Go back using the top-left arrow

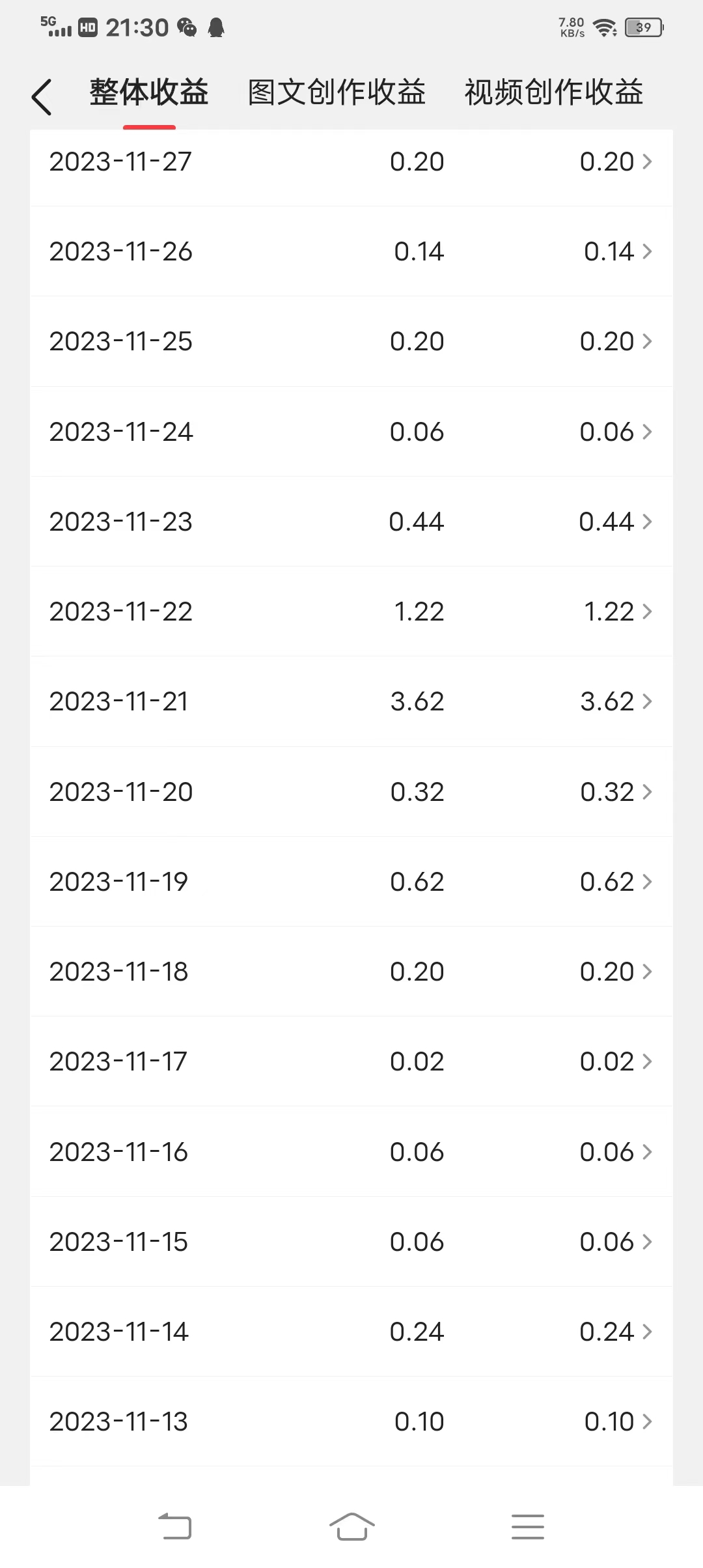[42, 98]
